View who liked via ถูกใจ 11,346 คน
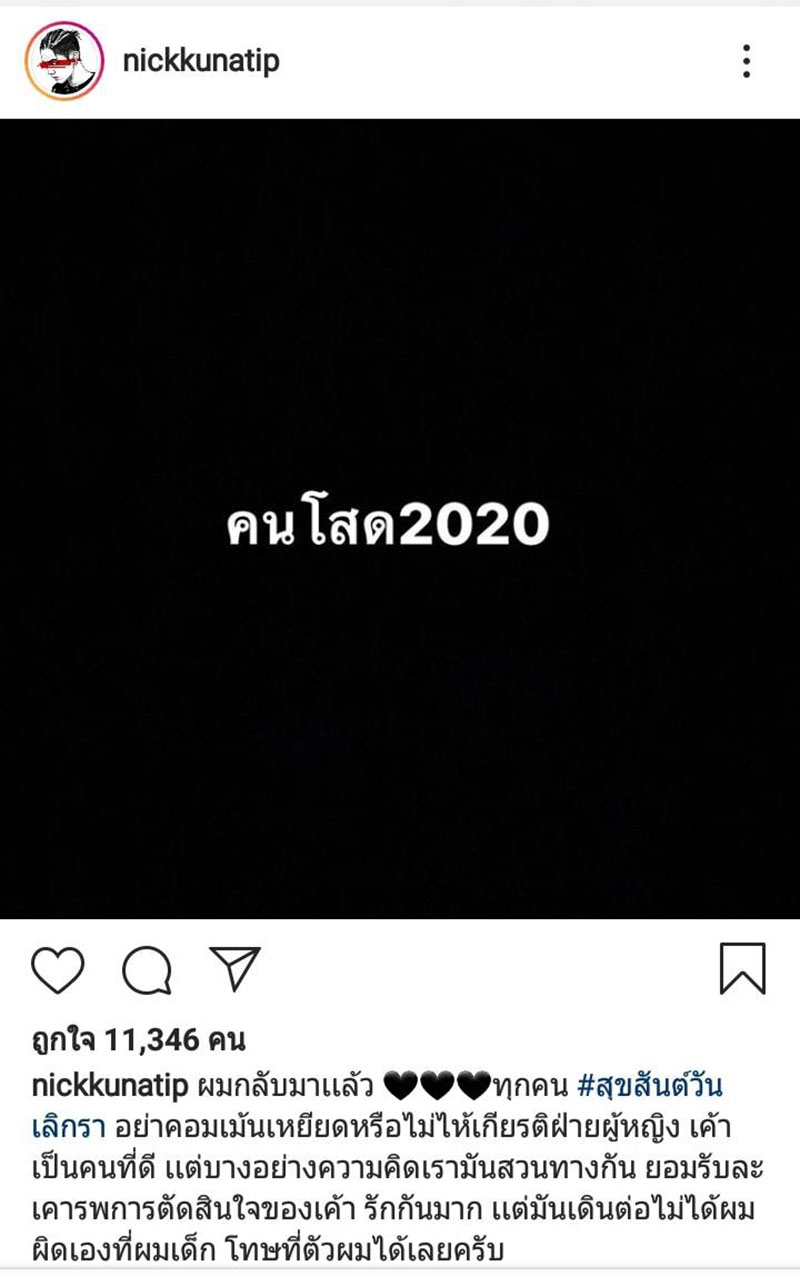This screenshot has width=800, height=1276. [139, 1040]
